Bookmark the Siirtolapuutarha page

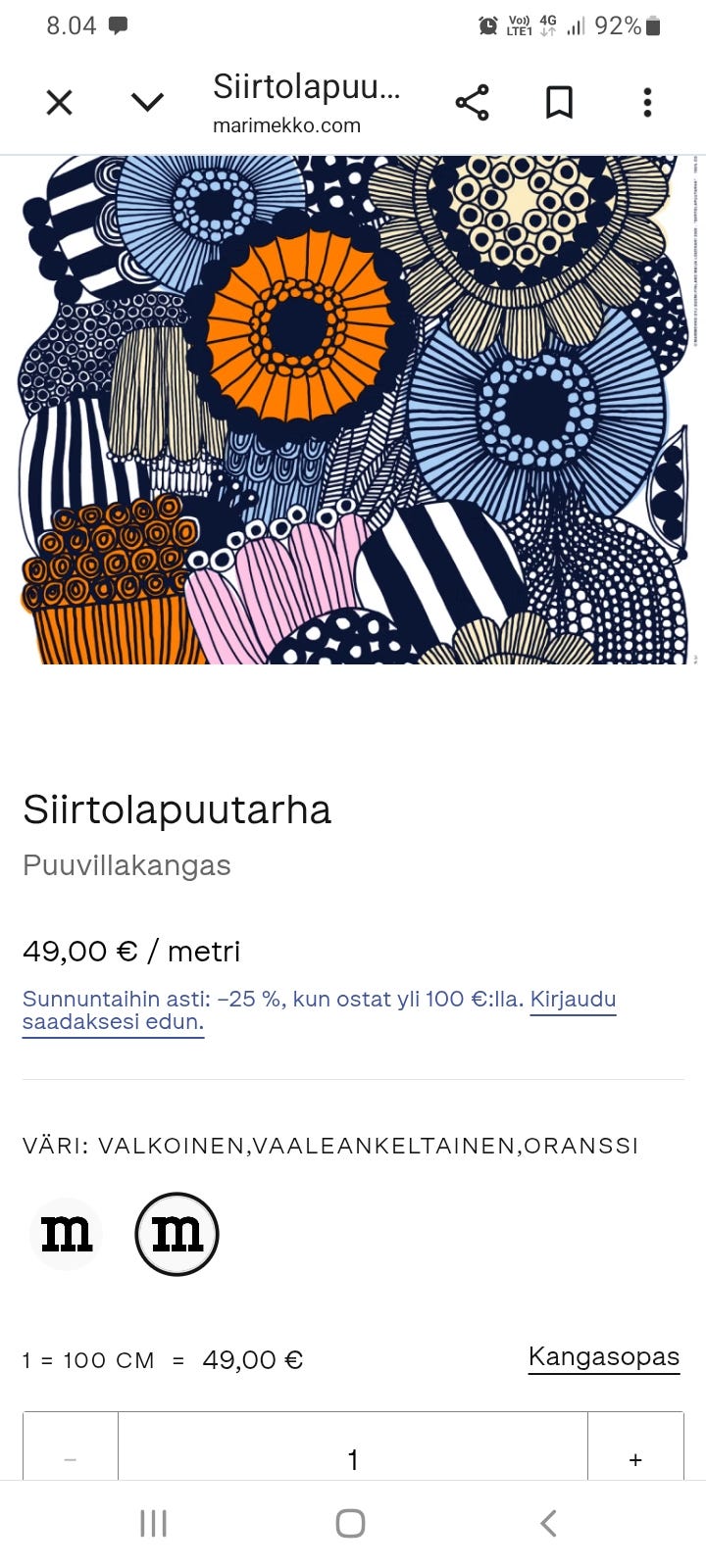(559, 101)
